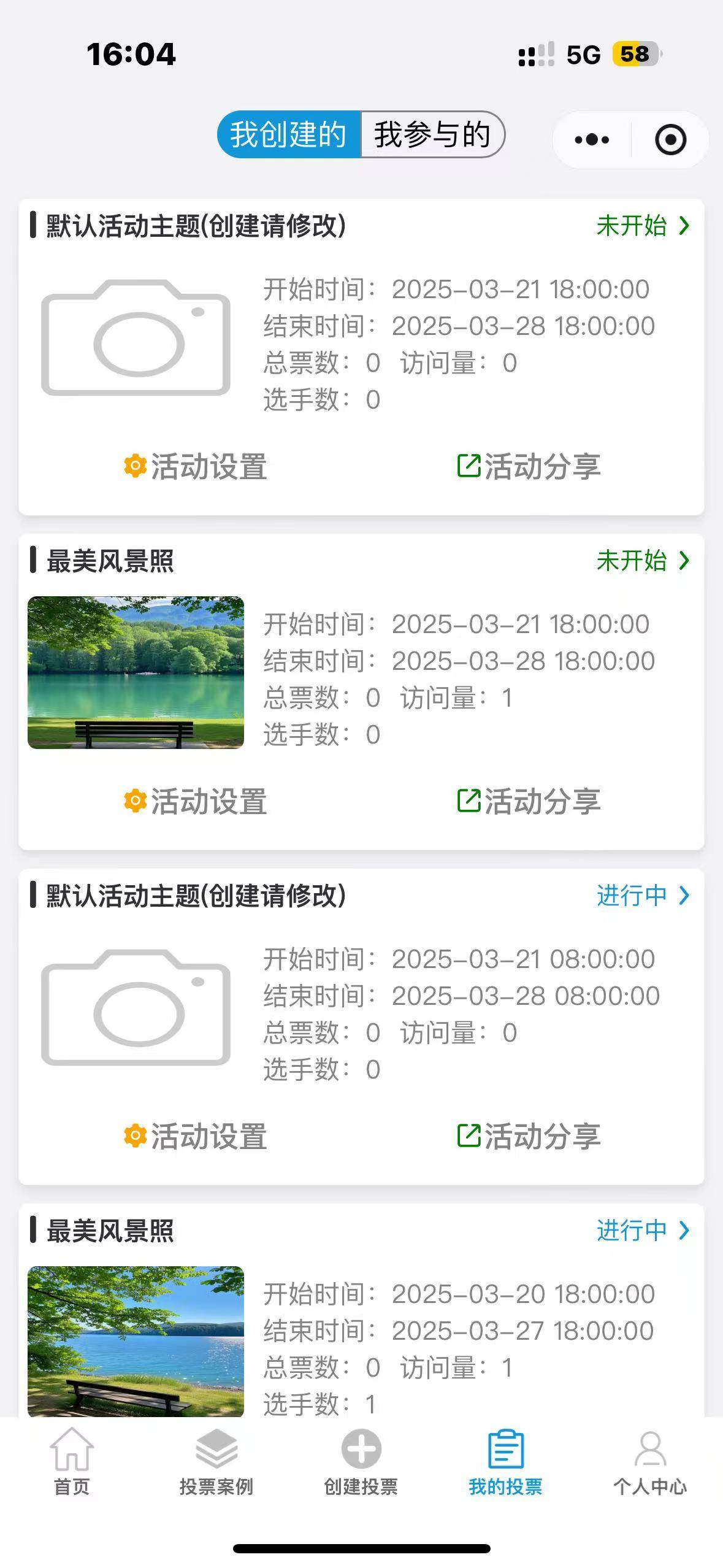Close the mini program with the circle icon
This screenshot has width=723, height=1568.
click(x=670, y=140)
